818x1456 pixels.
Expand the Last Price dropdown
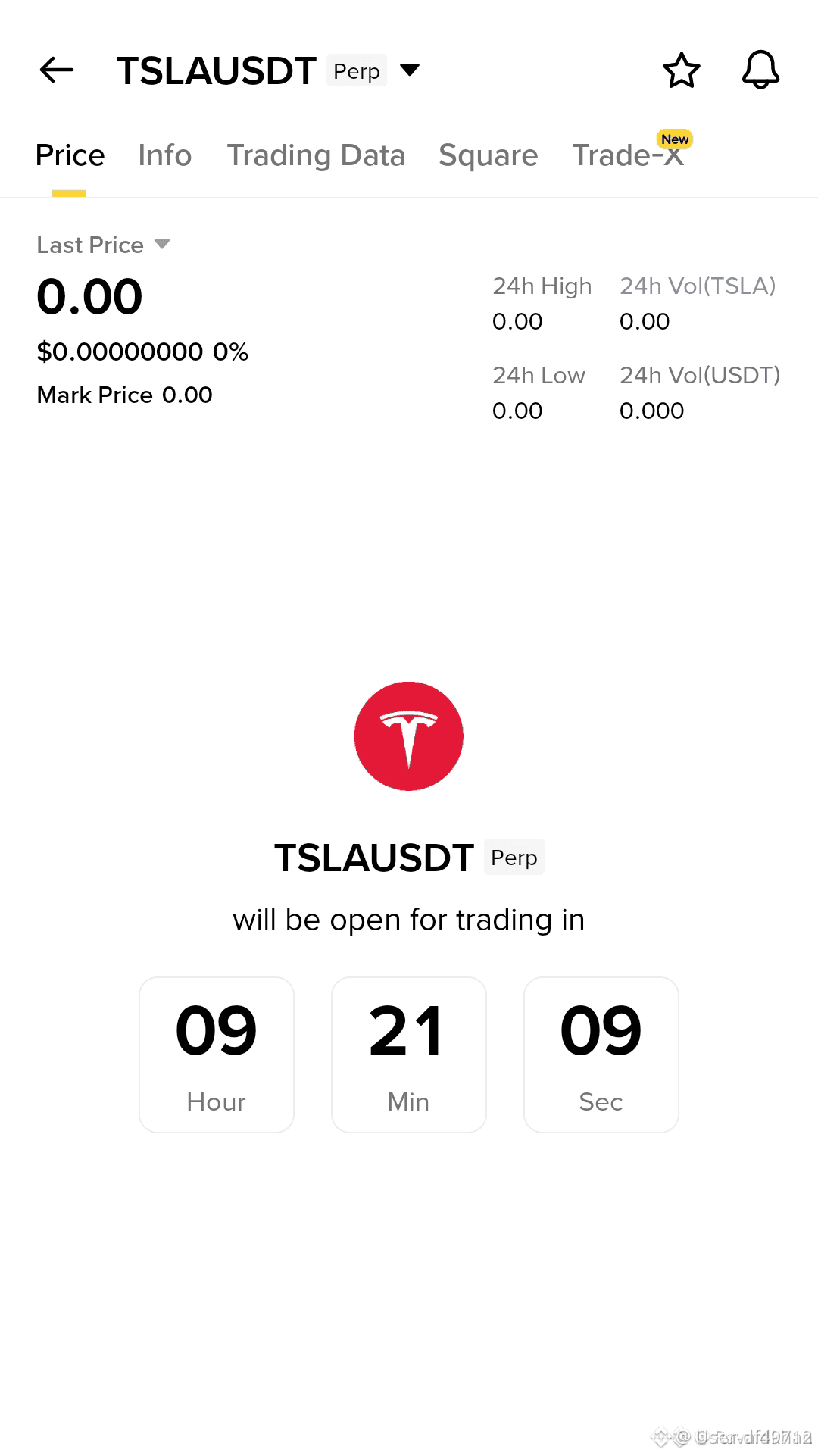pos(161,244)
